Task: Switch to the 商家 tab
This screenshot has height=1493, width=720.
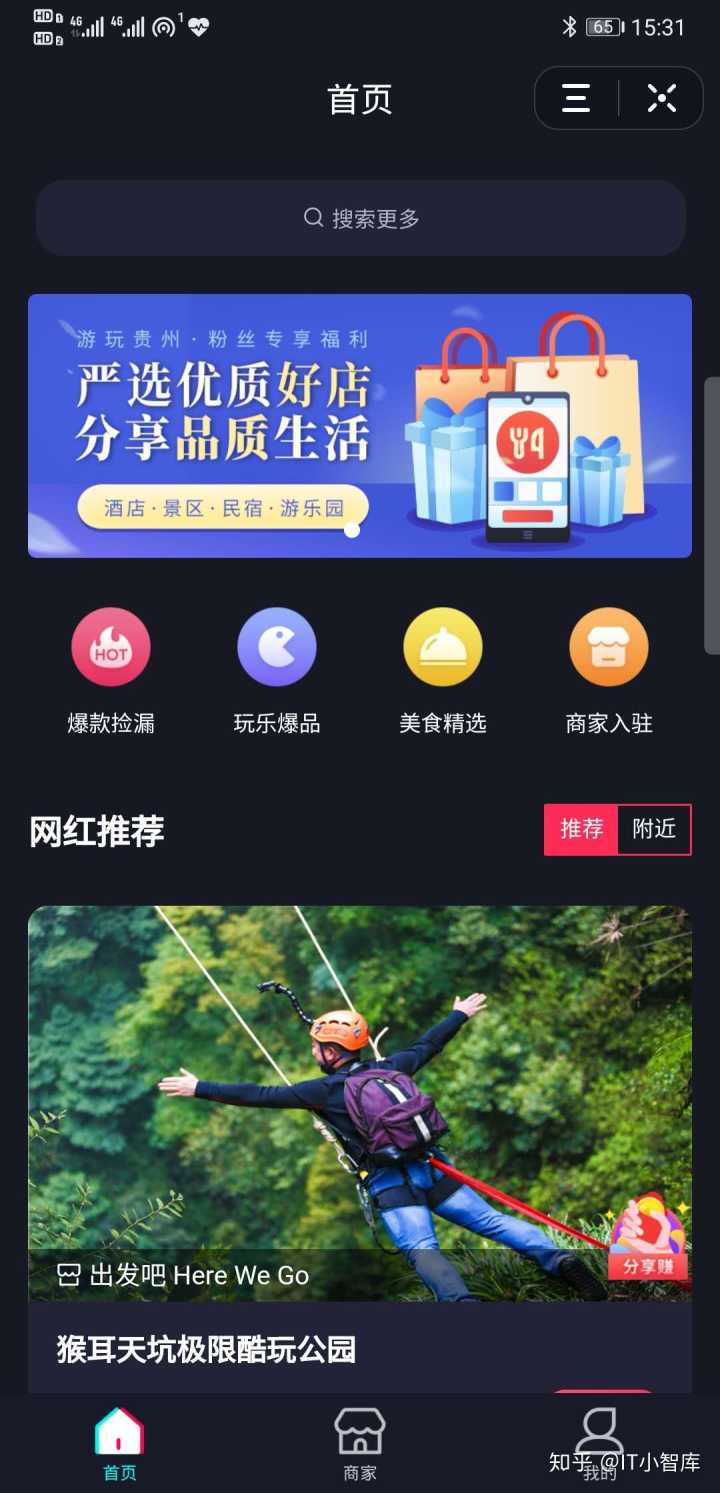Action: [360, 1444]
